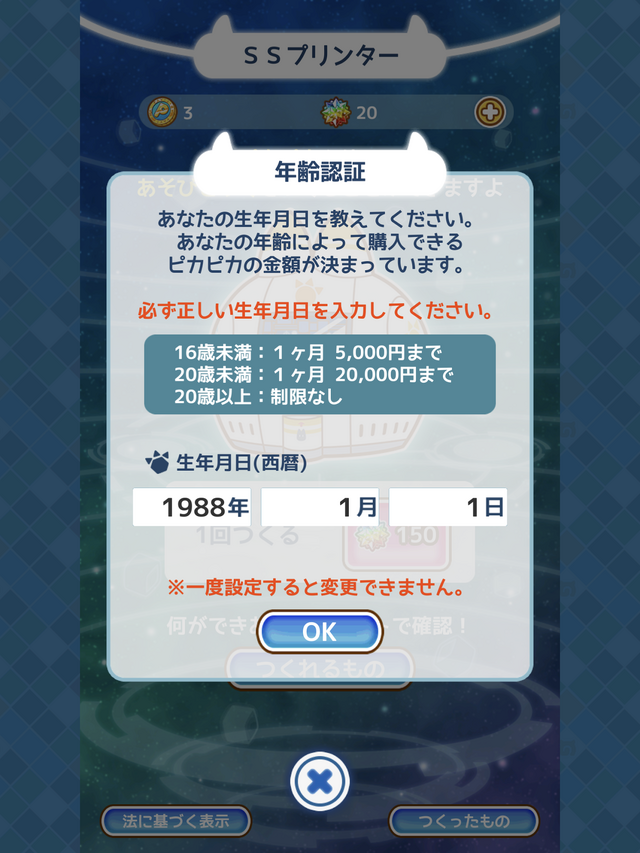Viewport: 640px width, 853px height.
Task: Add more currency with the plus icon
Action: point(490,112)
